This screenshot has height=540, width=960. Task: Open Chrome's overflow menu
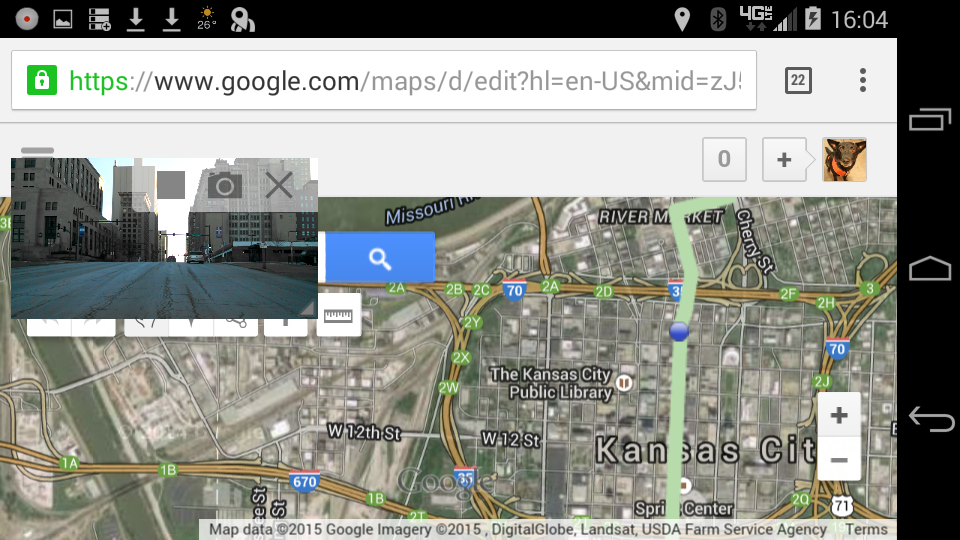(863, 81)
